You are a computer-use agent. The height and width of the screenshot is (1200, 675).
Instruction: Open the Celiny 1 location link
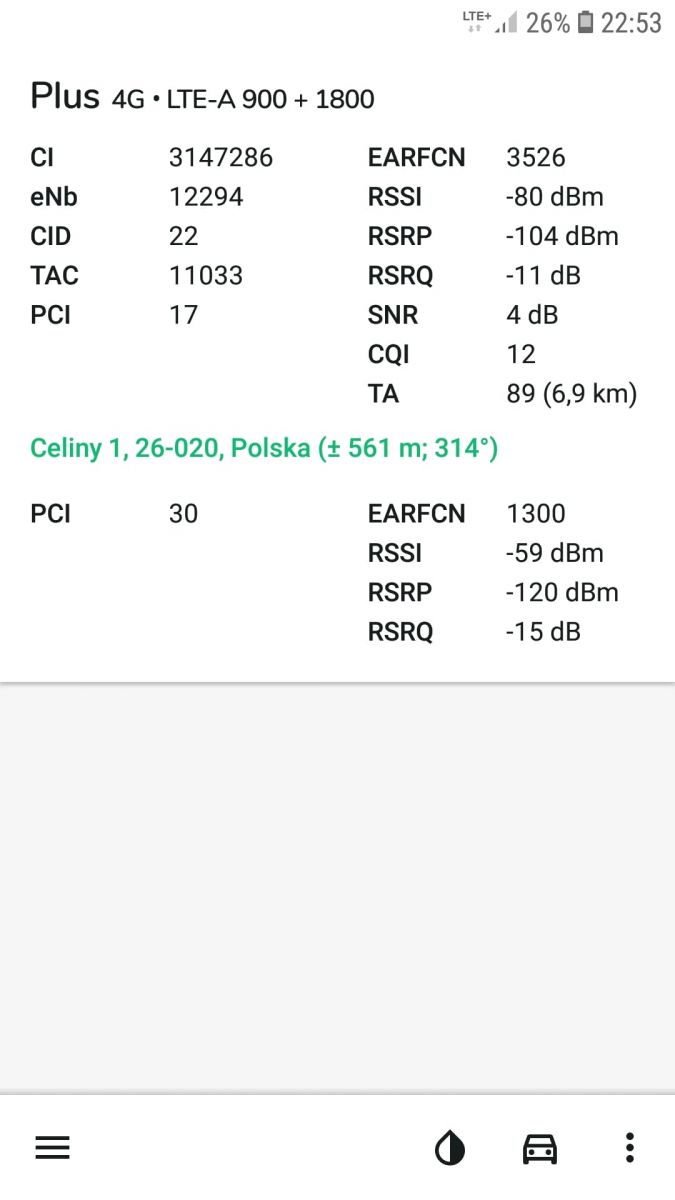(264, 448)
